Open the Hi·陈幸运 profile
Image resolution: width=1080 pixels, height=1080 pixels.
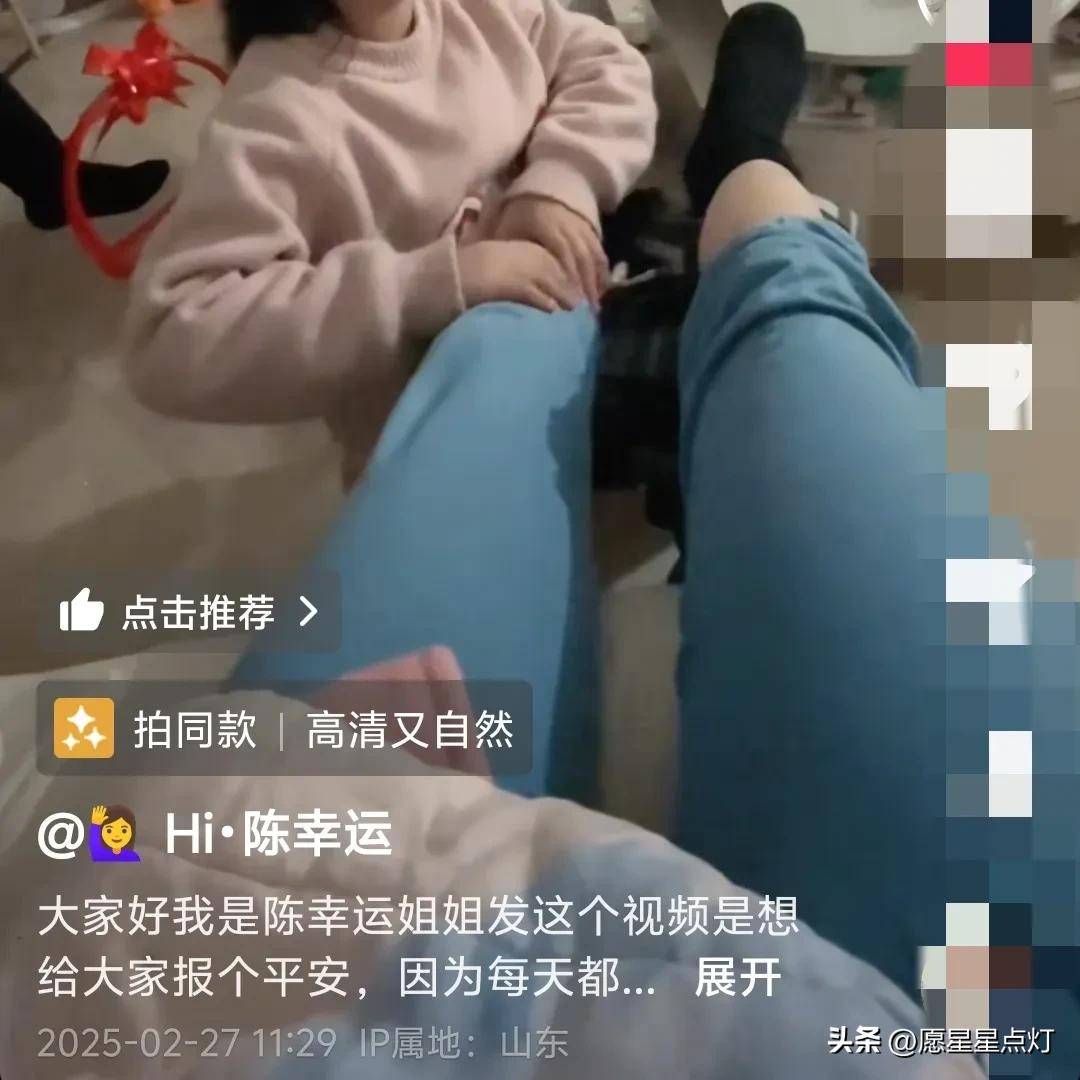pyautogui.click(x=277, y=835)
